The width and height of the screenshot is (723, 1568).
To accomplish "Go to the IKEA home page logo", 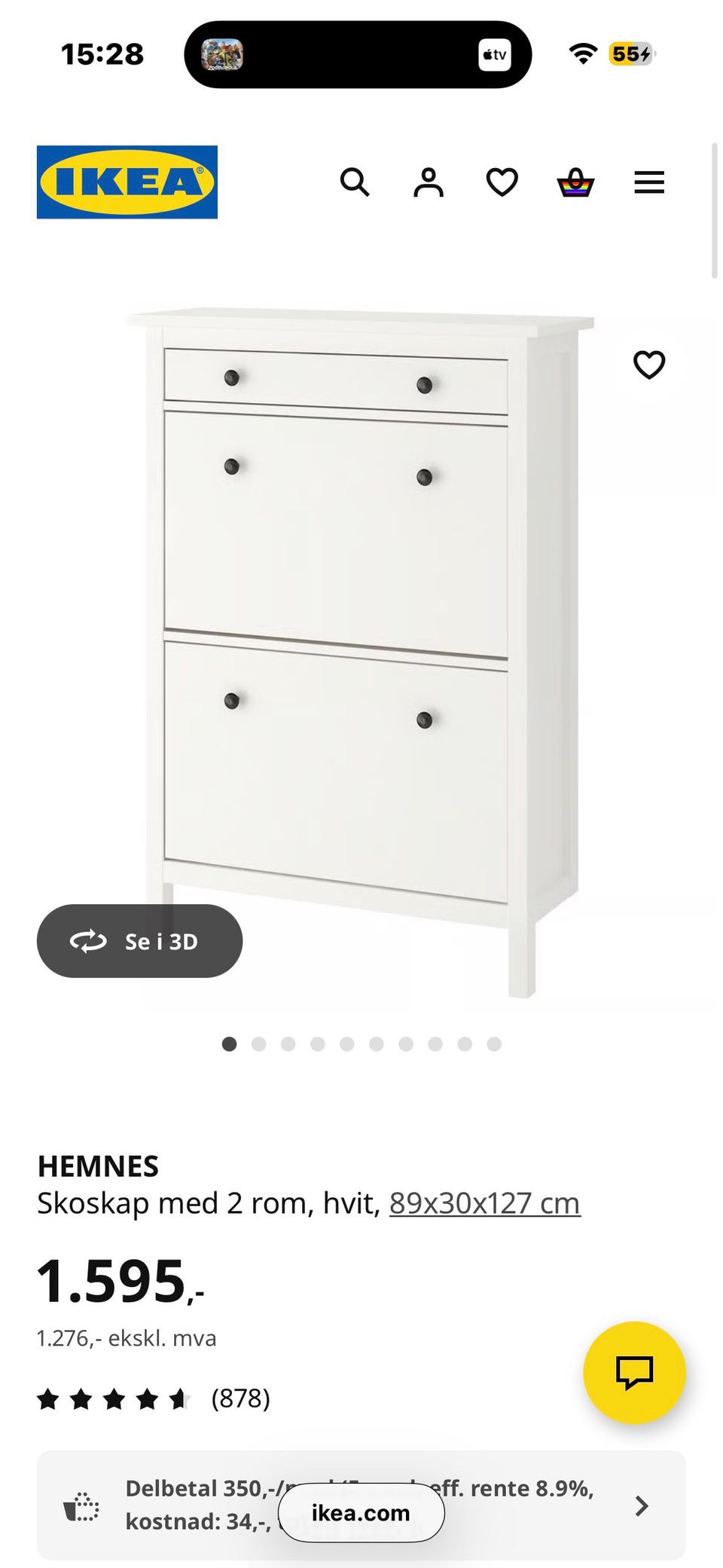I will point(127,182).
